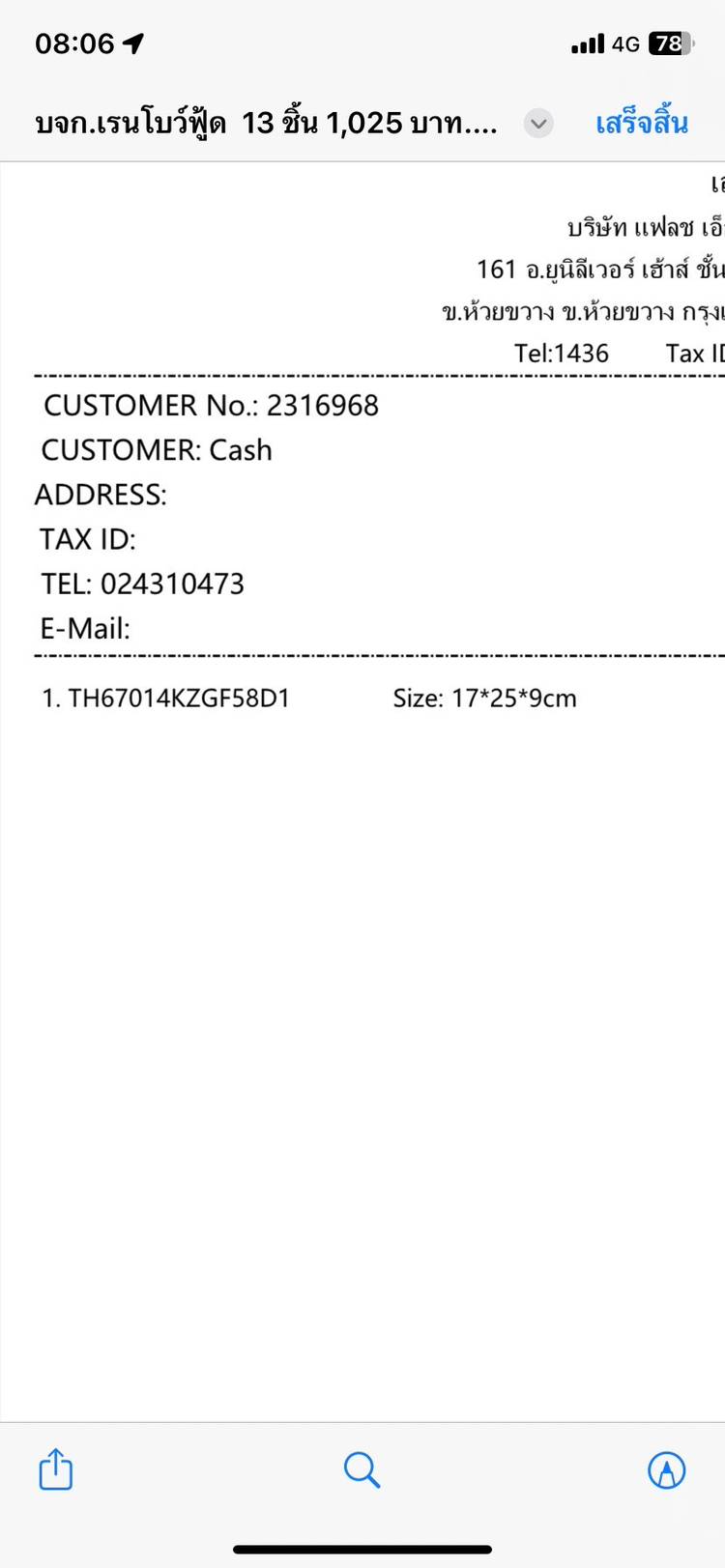Search within the document
Screen dimensions: 725x1568
(362, 1469)
